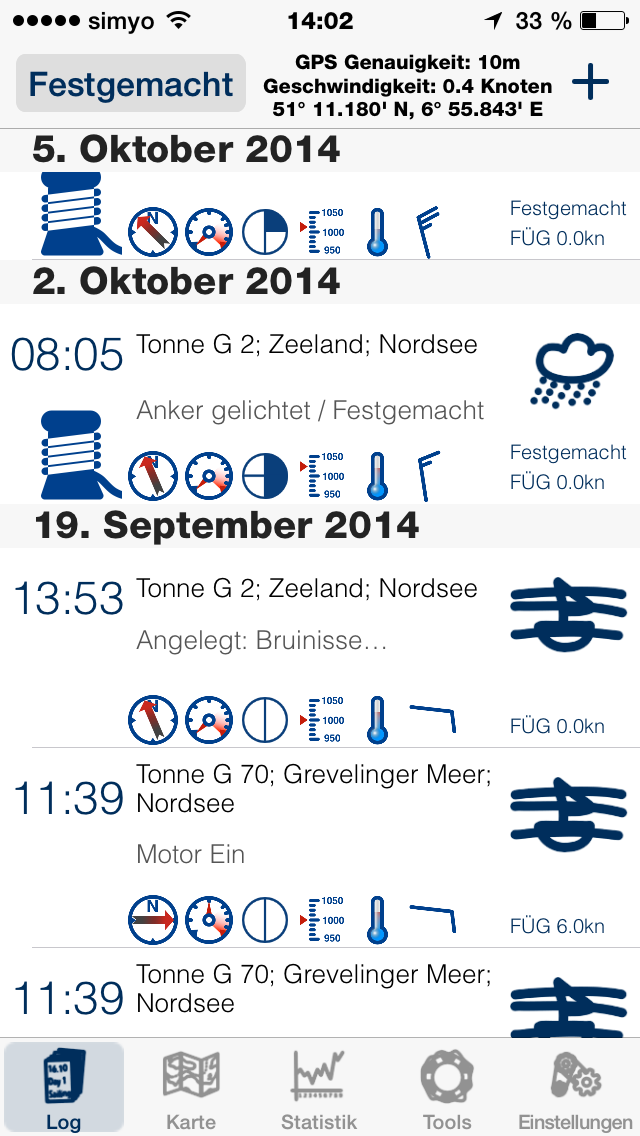Add a new log entry with plus

591,82
